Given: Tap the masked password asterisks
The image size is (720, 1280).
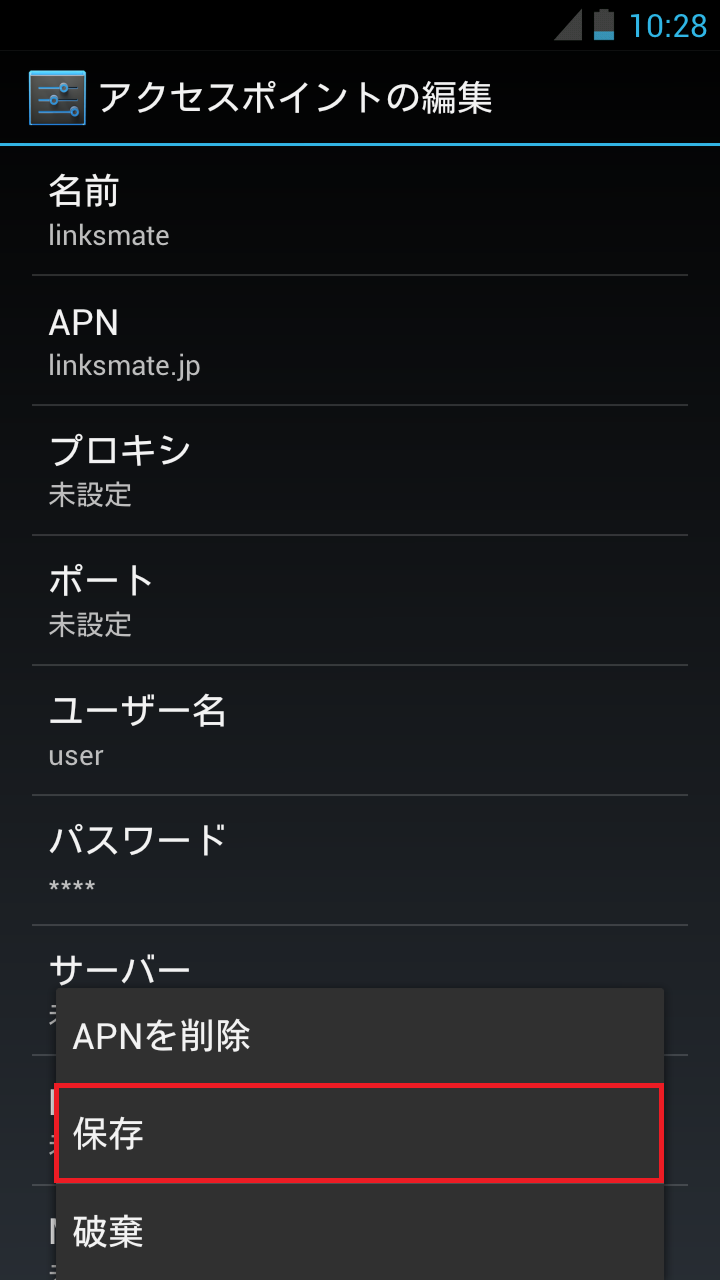Looking at the screenshot, I should [73, 888].
